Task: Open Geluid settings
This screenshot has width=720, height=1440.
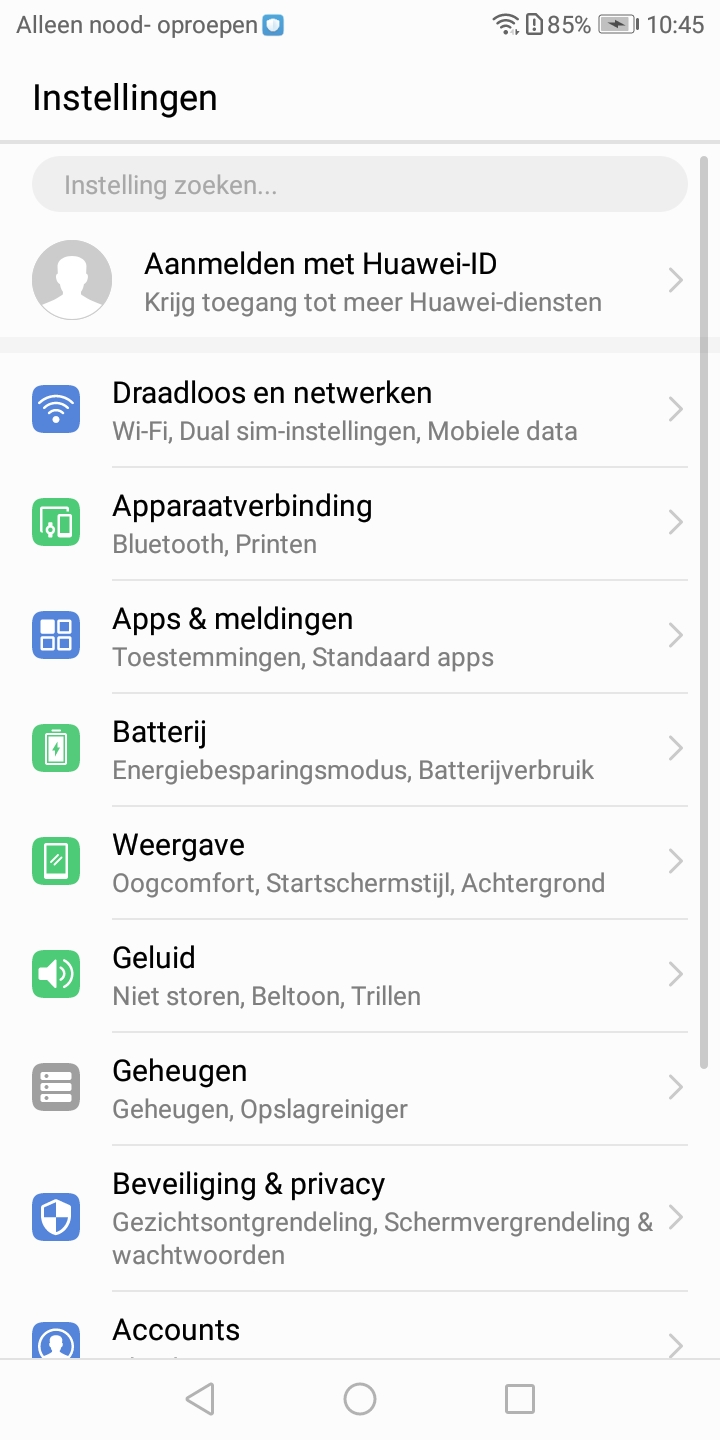Action: pyautogui.click(x=360, y=975)
